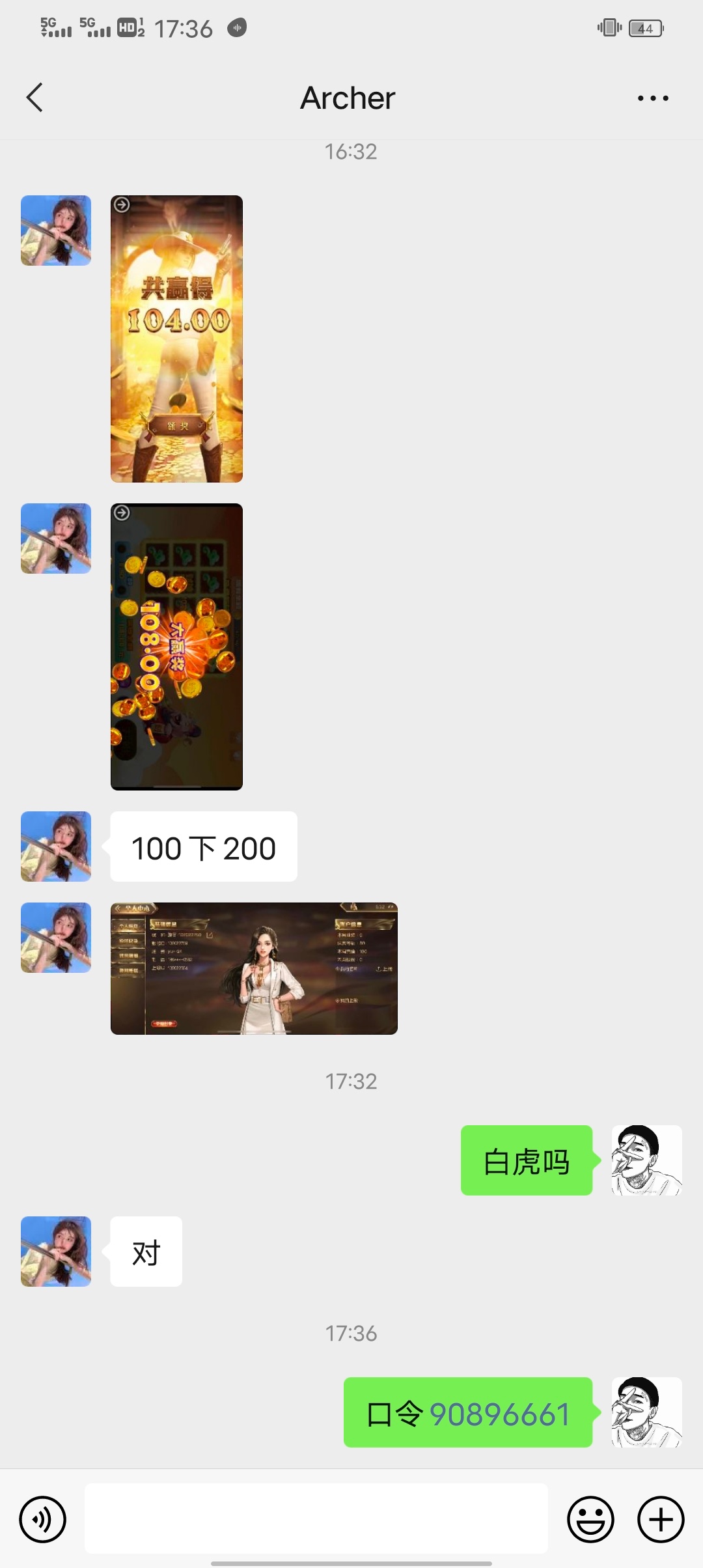Open the emoji sticker panel
Image resolution: width=703 pixels, height=1568 pixels.
pos(590,1520)
